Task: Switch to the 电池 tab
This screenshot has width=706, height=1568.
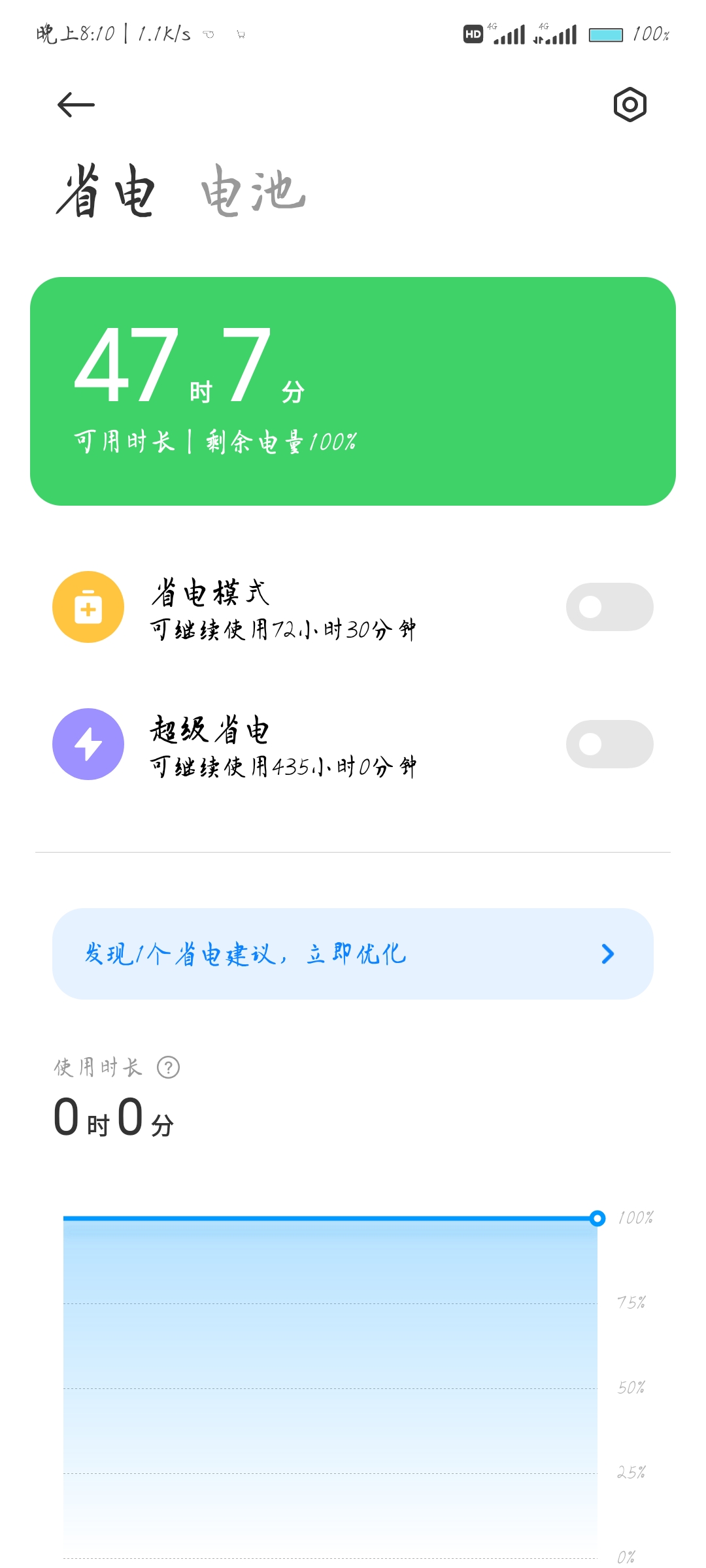Action: pos(254,191)
